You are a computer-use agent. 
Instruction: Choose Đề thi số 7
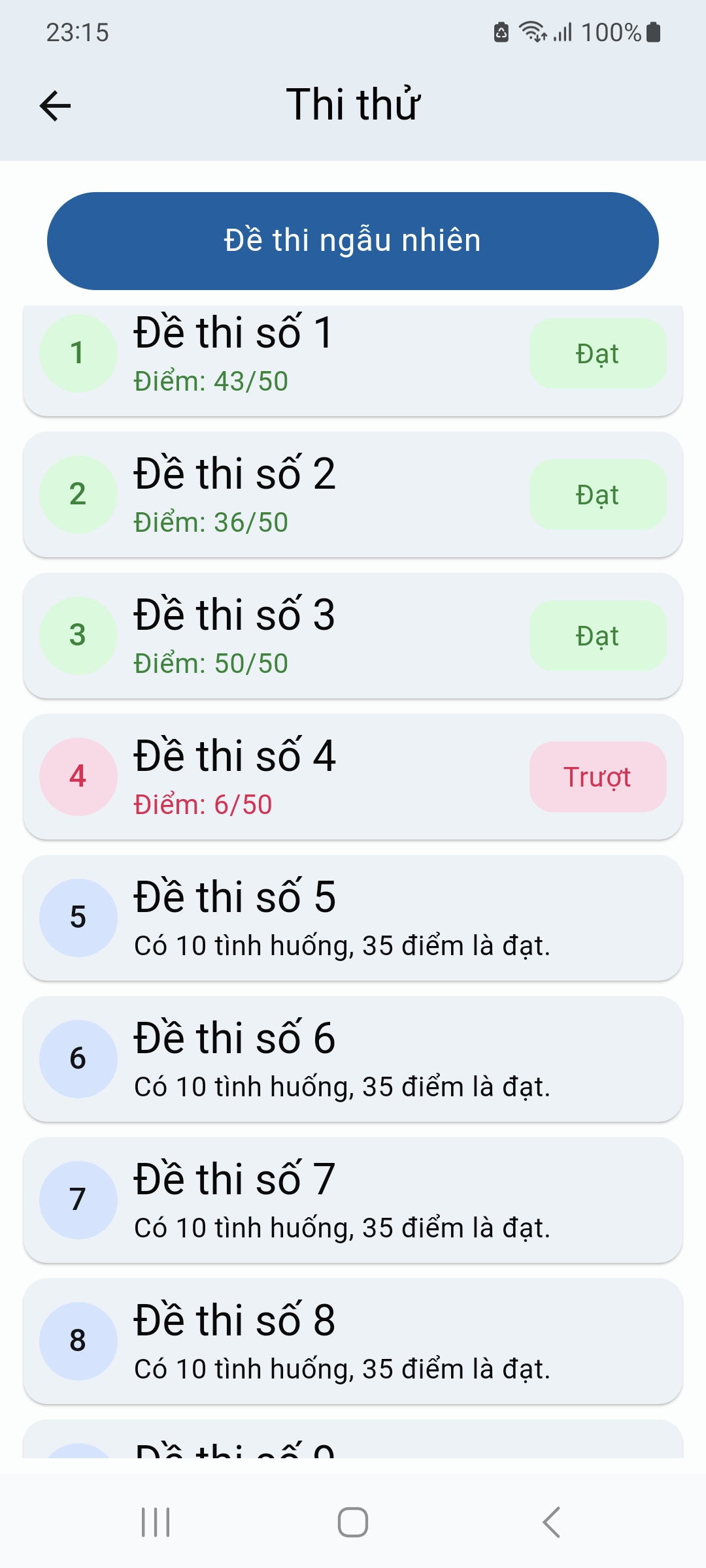(353, 1200)
